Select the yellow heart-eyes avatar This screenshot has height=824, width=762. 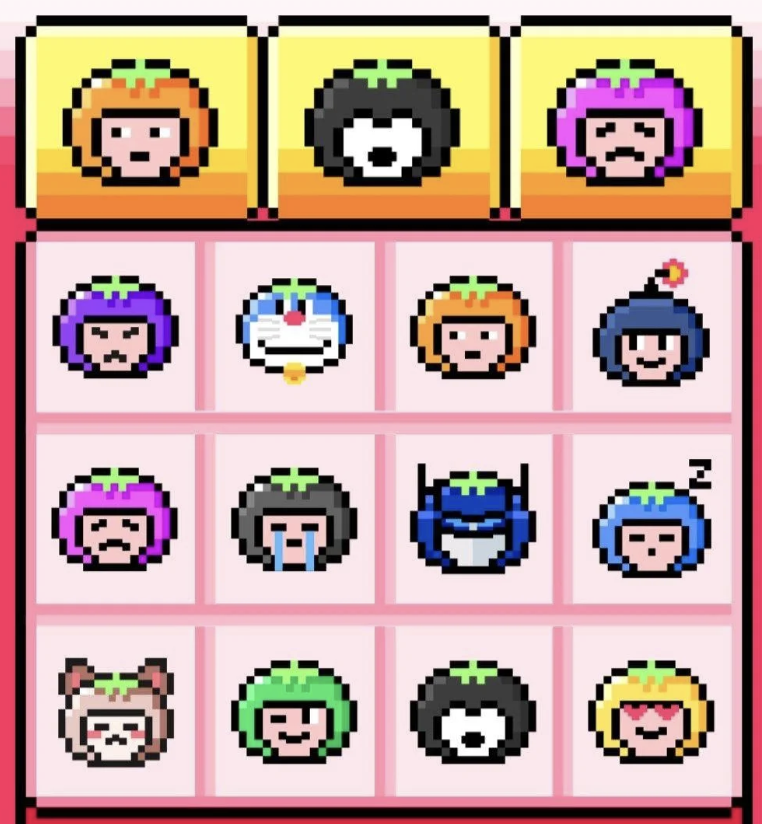point(652,712)
